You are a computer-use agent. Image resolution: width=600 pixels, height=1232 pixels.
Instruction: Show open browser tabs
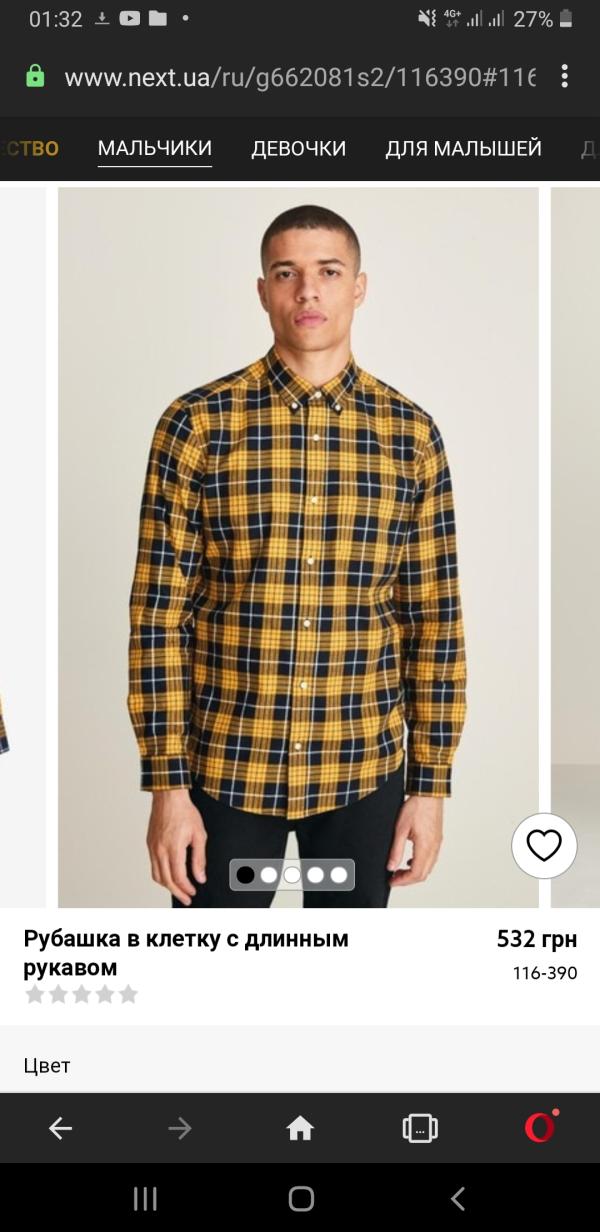tap(420, 1128)
